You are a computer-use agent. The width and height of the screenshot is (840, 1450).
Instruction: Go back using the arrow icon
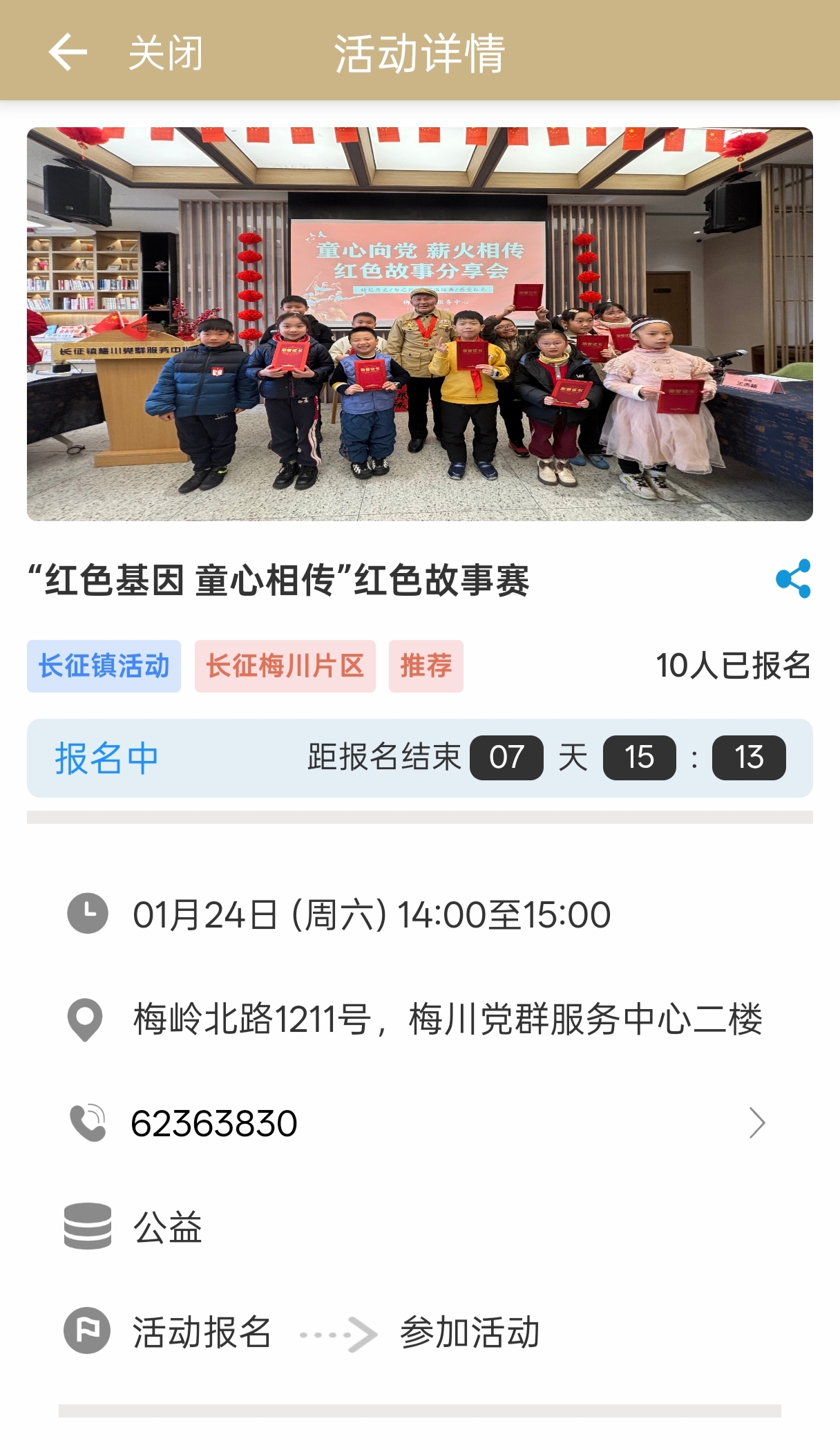click(x=68, y=53)
